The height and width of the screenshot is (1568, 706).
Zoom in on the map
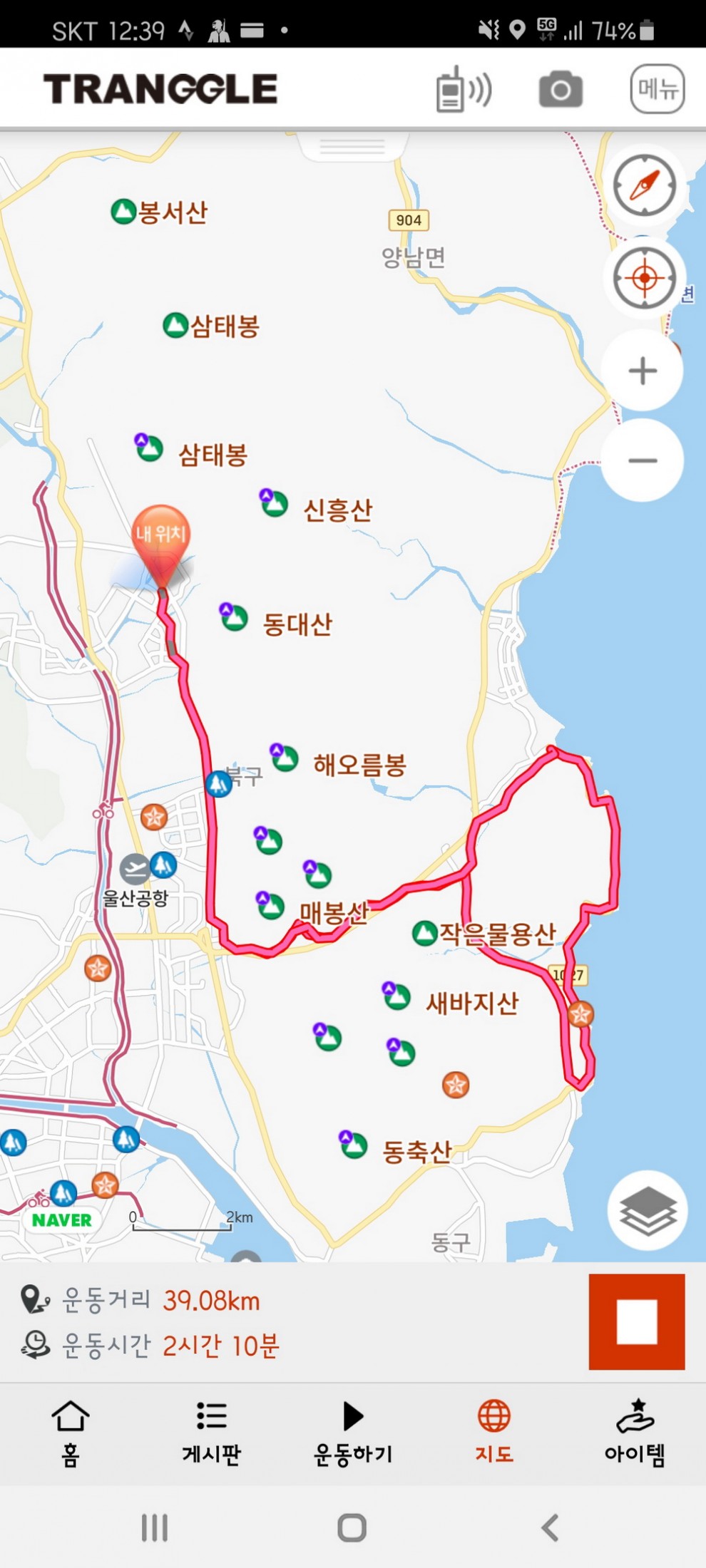643,371
